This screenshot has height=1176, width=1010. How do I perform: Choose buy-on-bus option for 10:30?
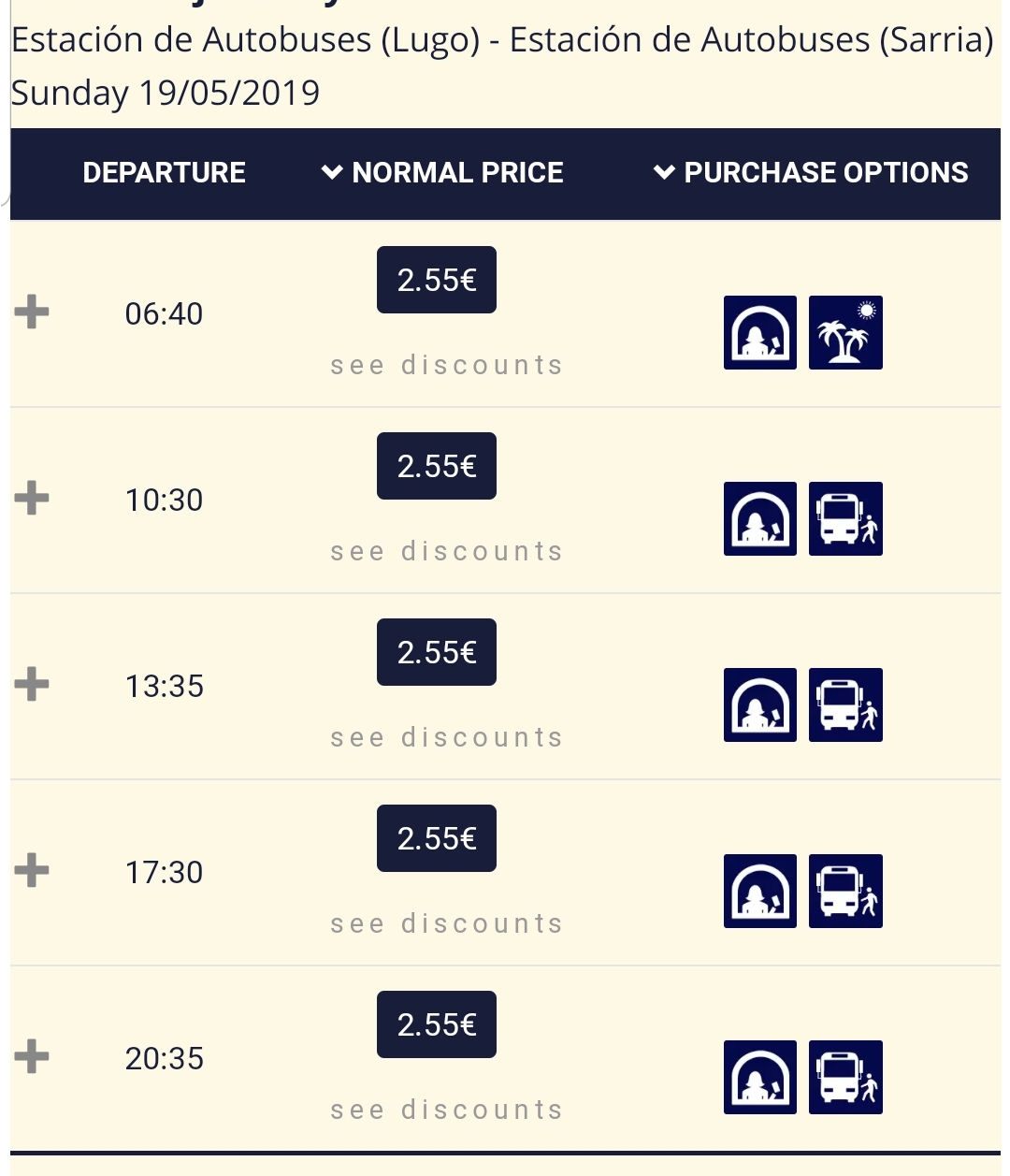coord(845,519)
